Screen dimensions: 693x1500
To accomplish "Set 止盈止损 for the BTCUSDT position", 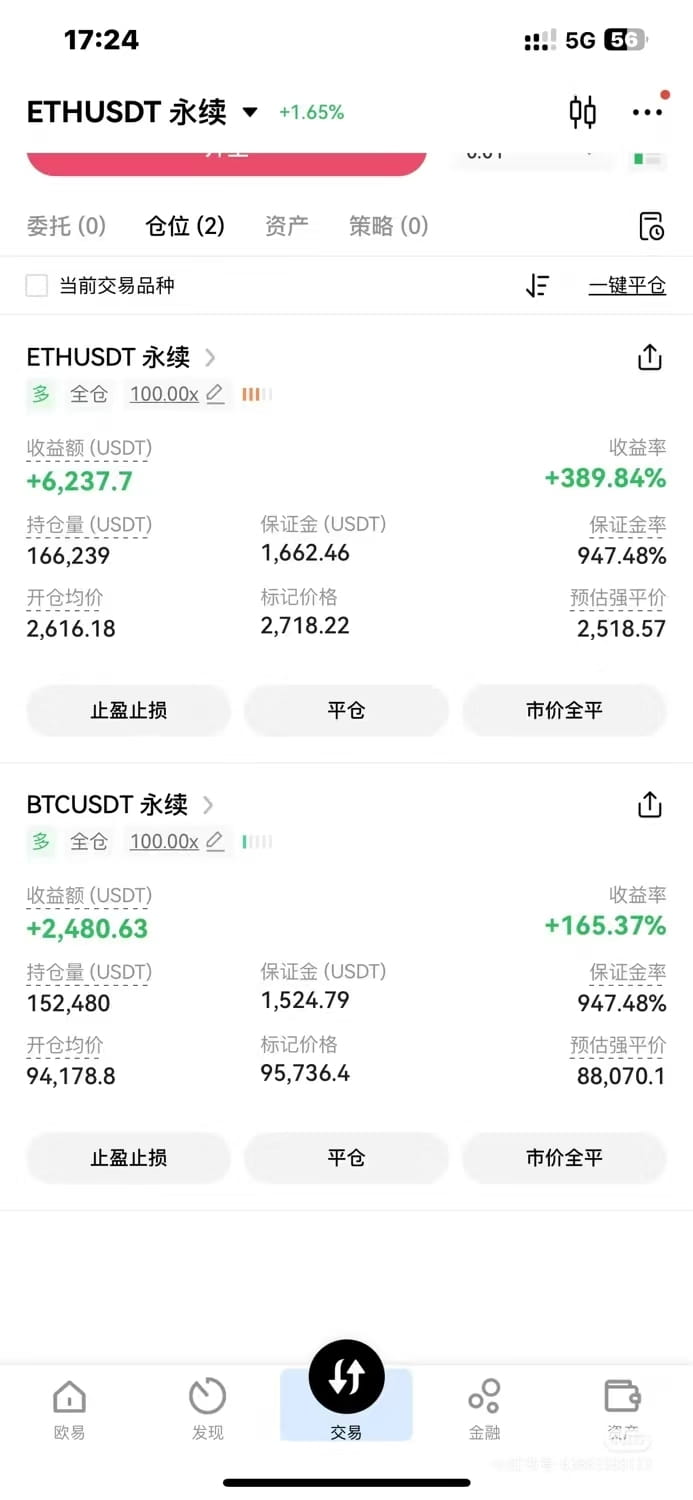I will pos(129,1158).
